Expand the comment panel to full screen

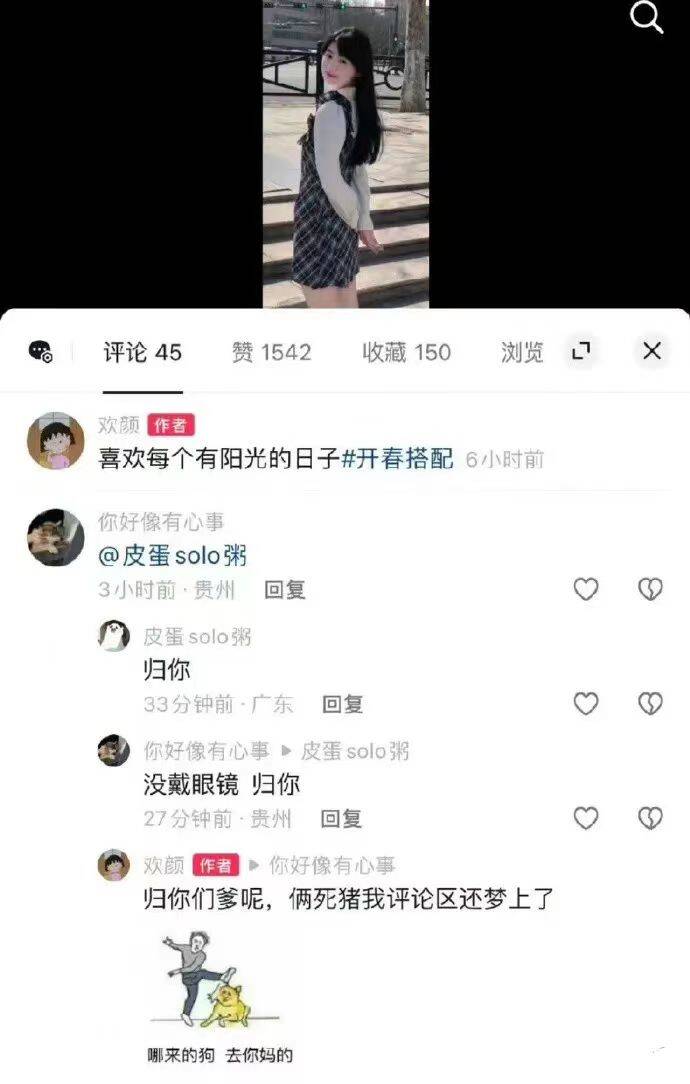point(580,351)
